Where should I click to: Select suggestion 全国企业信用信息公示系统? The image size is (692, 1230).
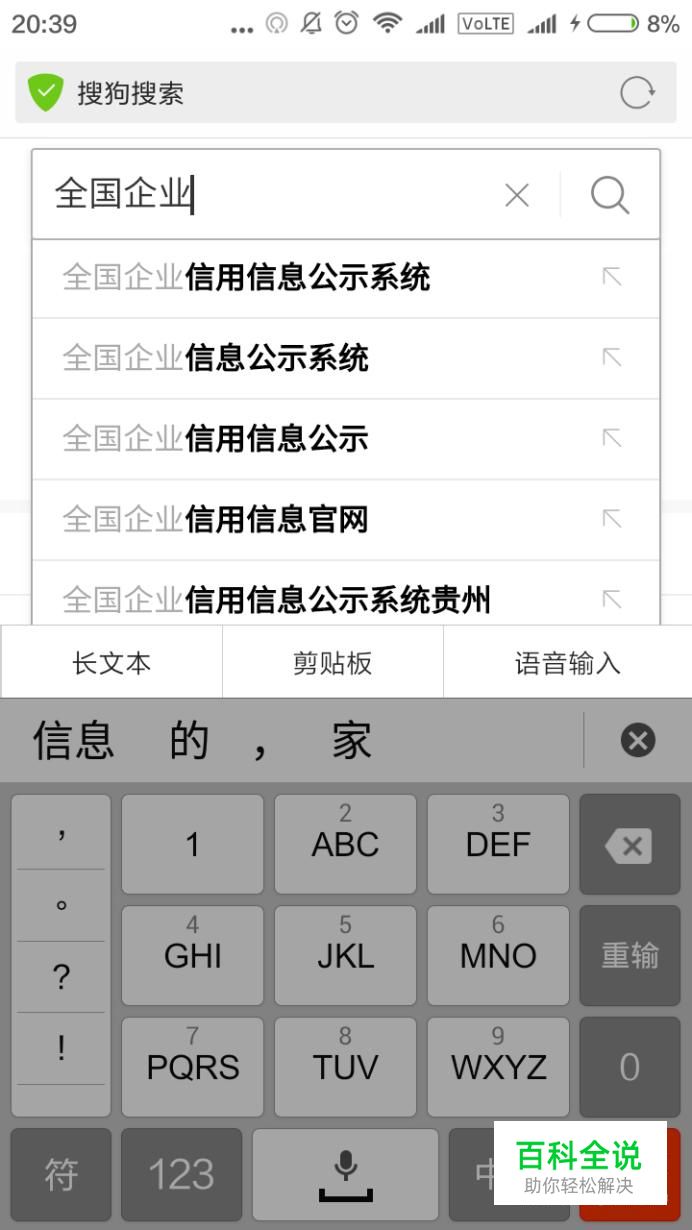click(x=246, y=277)
